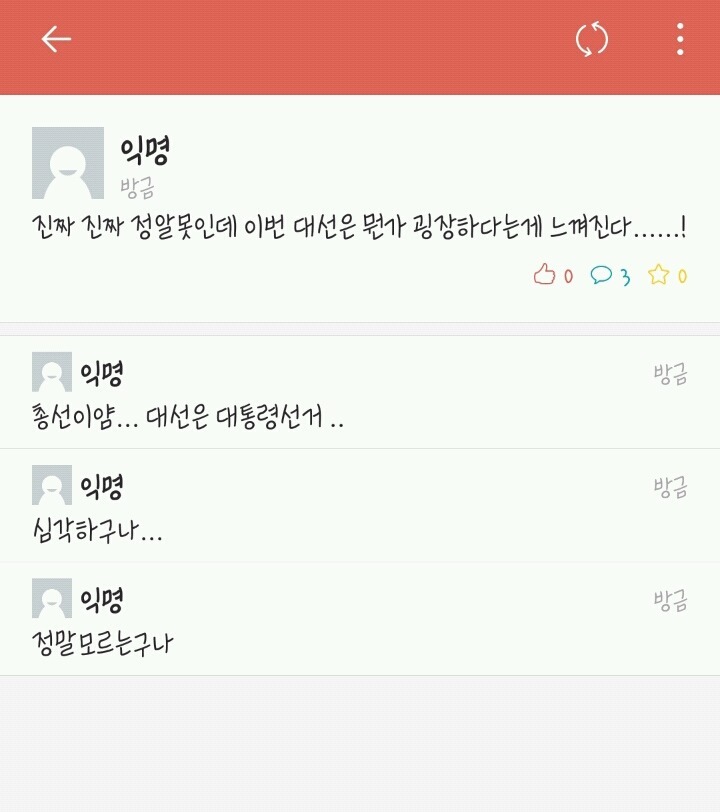720x812 pixels.
Task: Tap the comment bubble icon showing 3
Action: click(602, 275)
